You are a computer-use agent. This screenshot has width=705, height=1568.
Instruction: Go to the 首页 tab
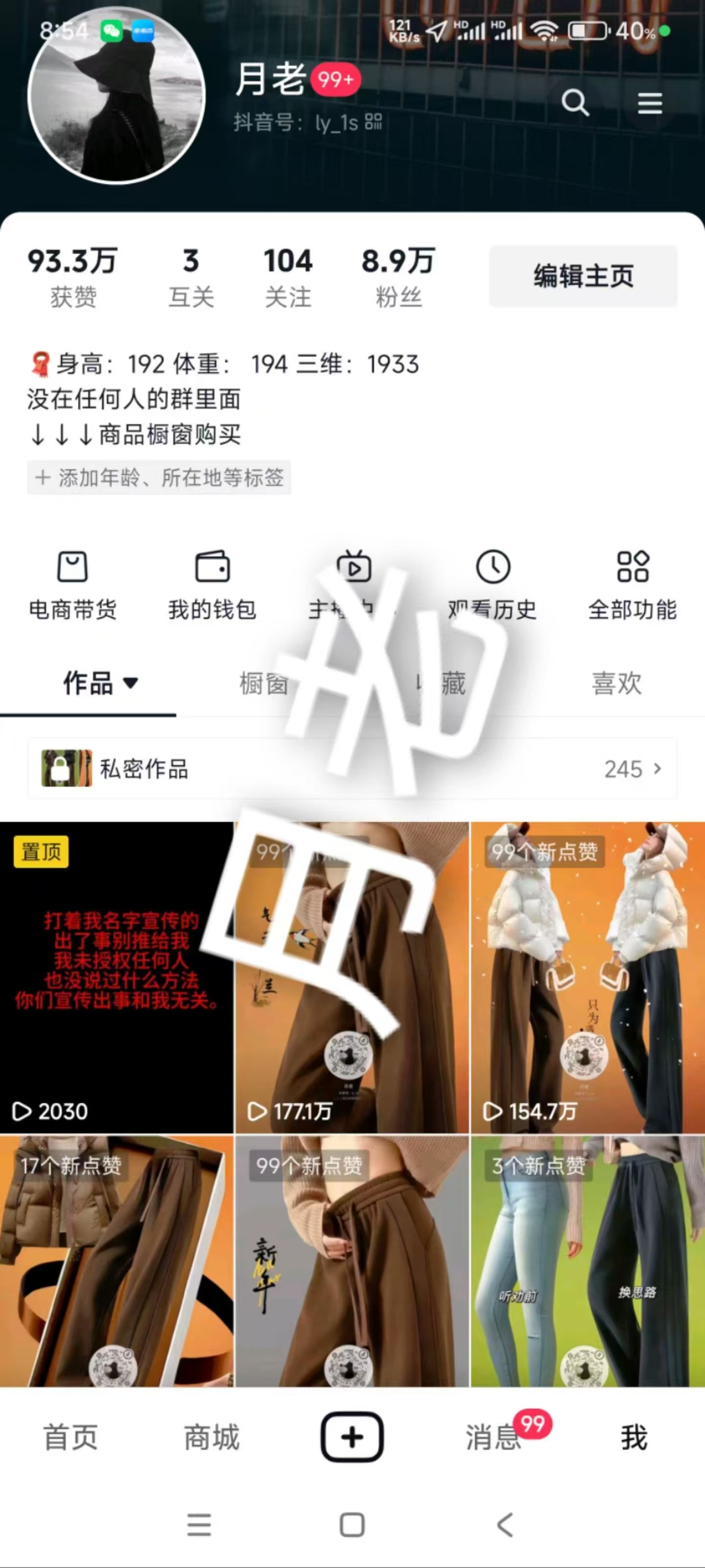(x=70, y=1438)
